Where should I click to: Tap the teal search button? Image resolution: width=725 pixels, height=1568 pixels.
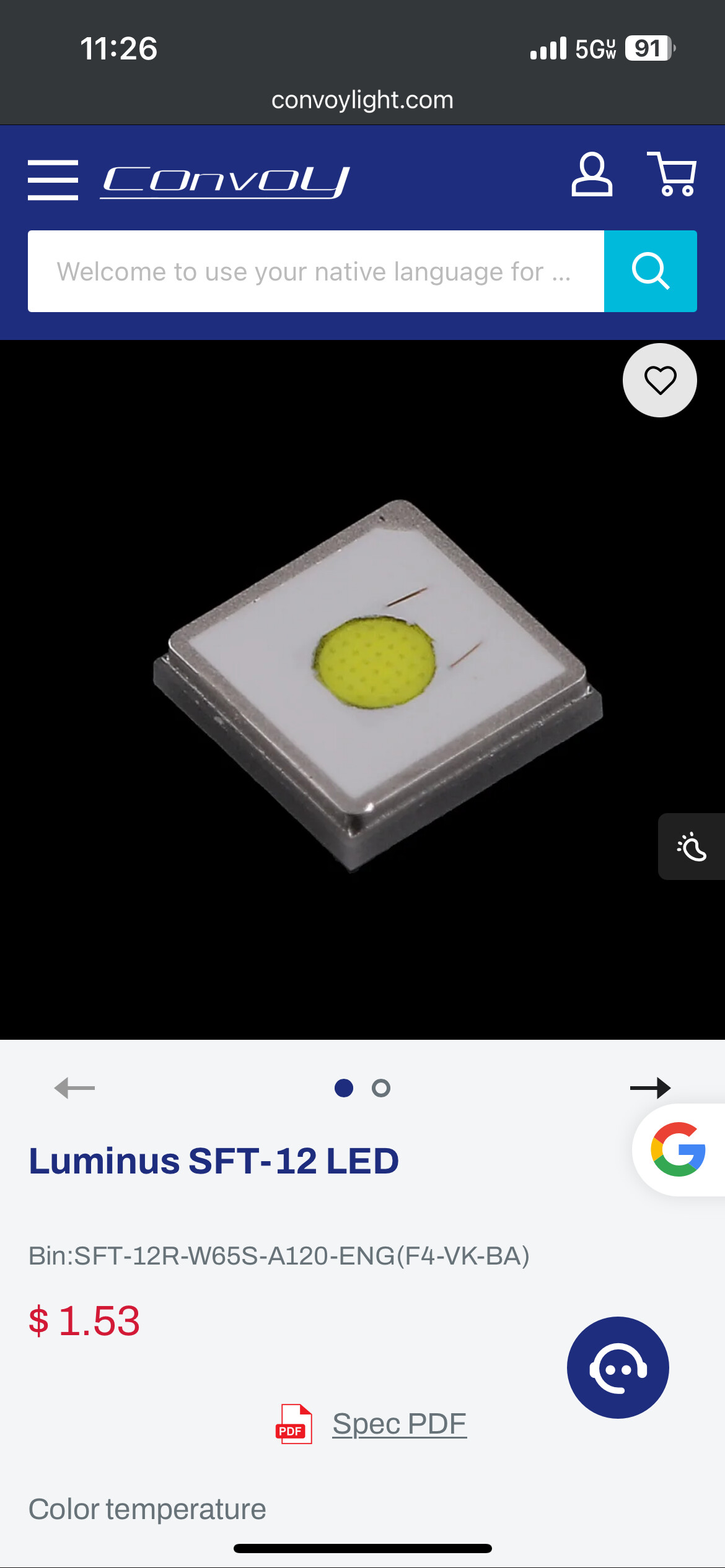651,271
